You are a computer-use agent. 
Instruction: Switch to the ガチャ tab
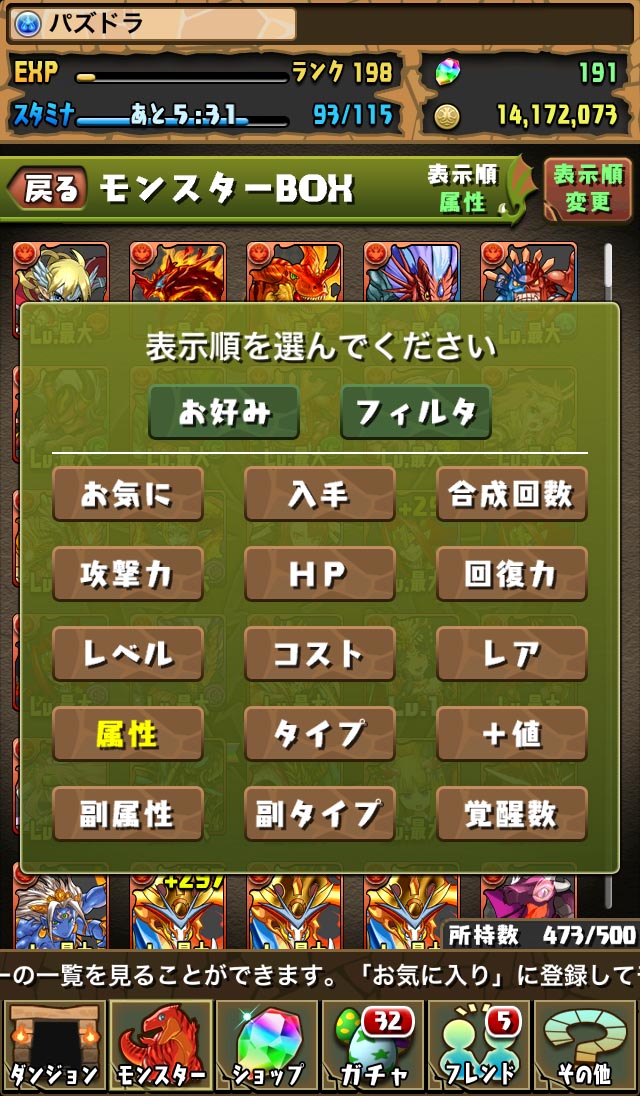pyautogui.click(x=372, y=1046)
